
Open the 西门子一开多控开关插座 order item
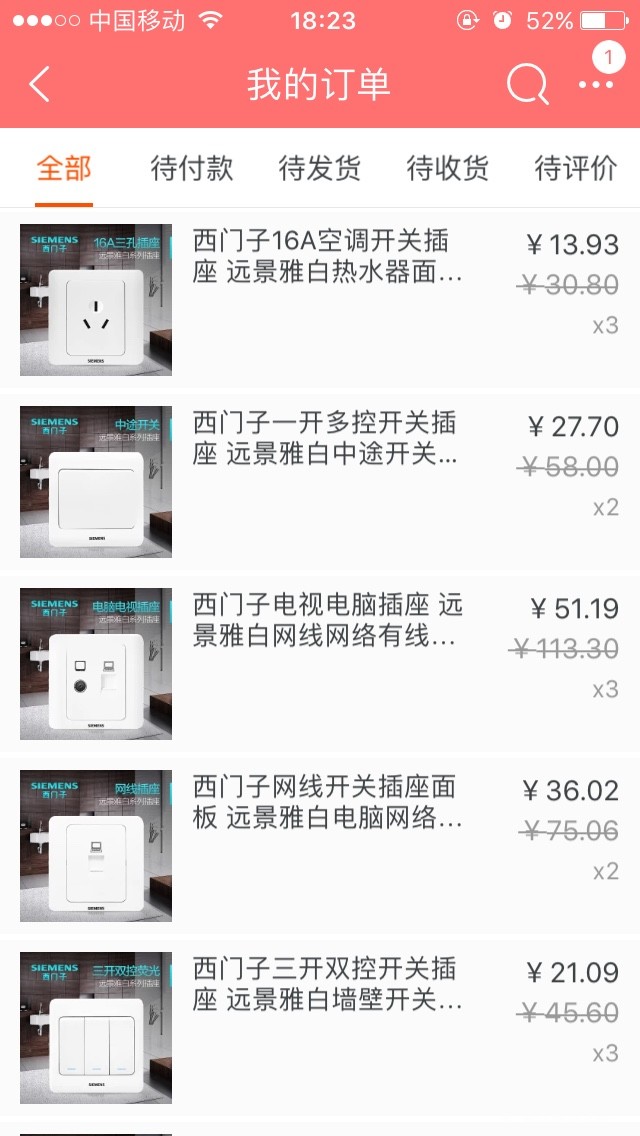click(320, 481)
